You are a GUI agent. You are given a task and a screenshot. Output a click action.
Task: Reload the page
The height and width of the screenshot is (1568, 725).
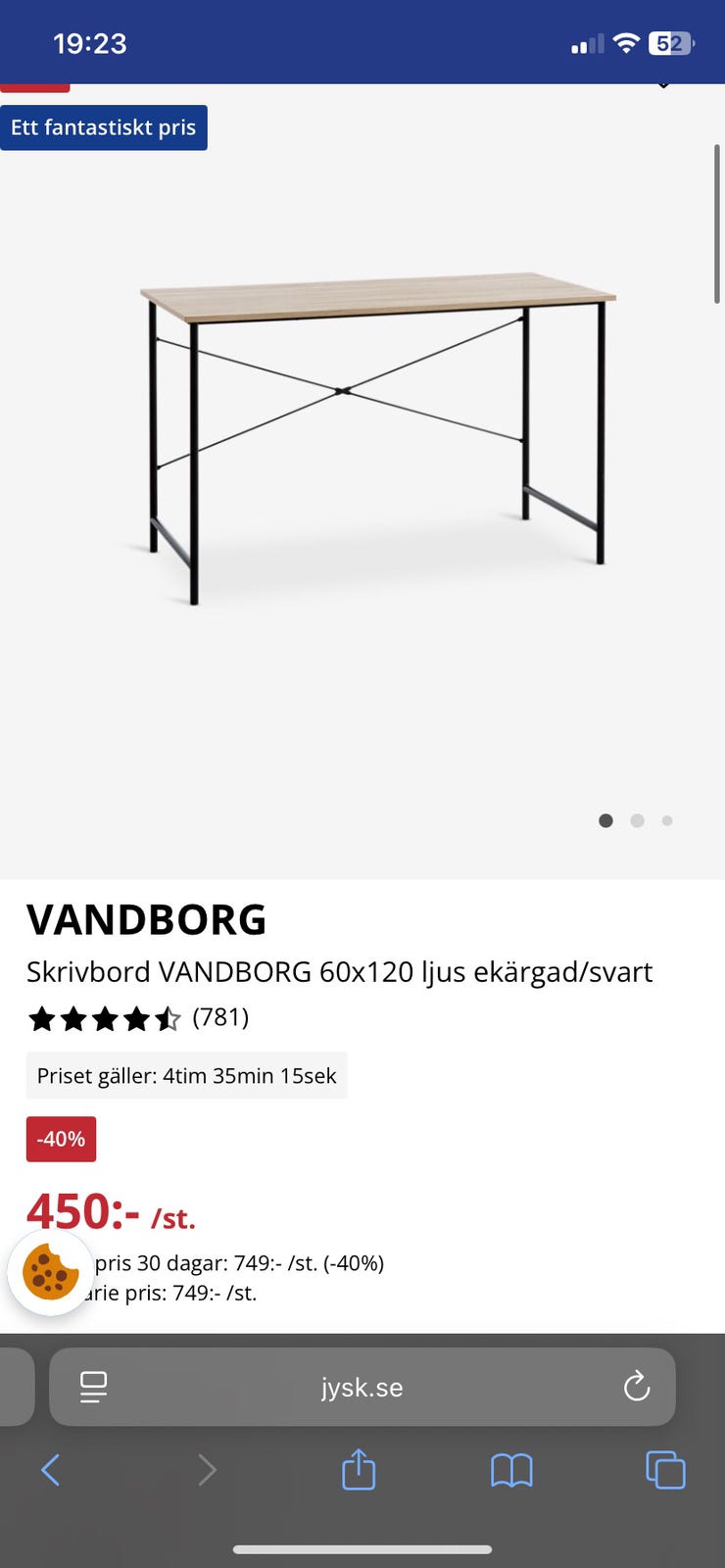[637, 1386]
